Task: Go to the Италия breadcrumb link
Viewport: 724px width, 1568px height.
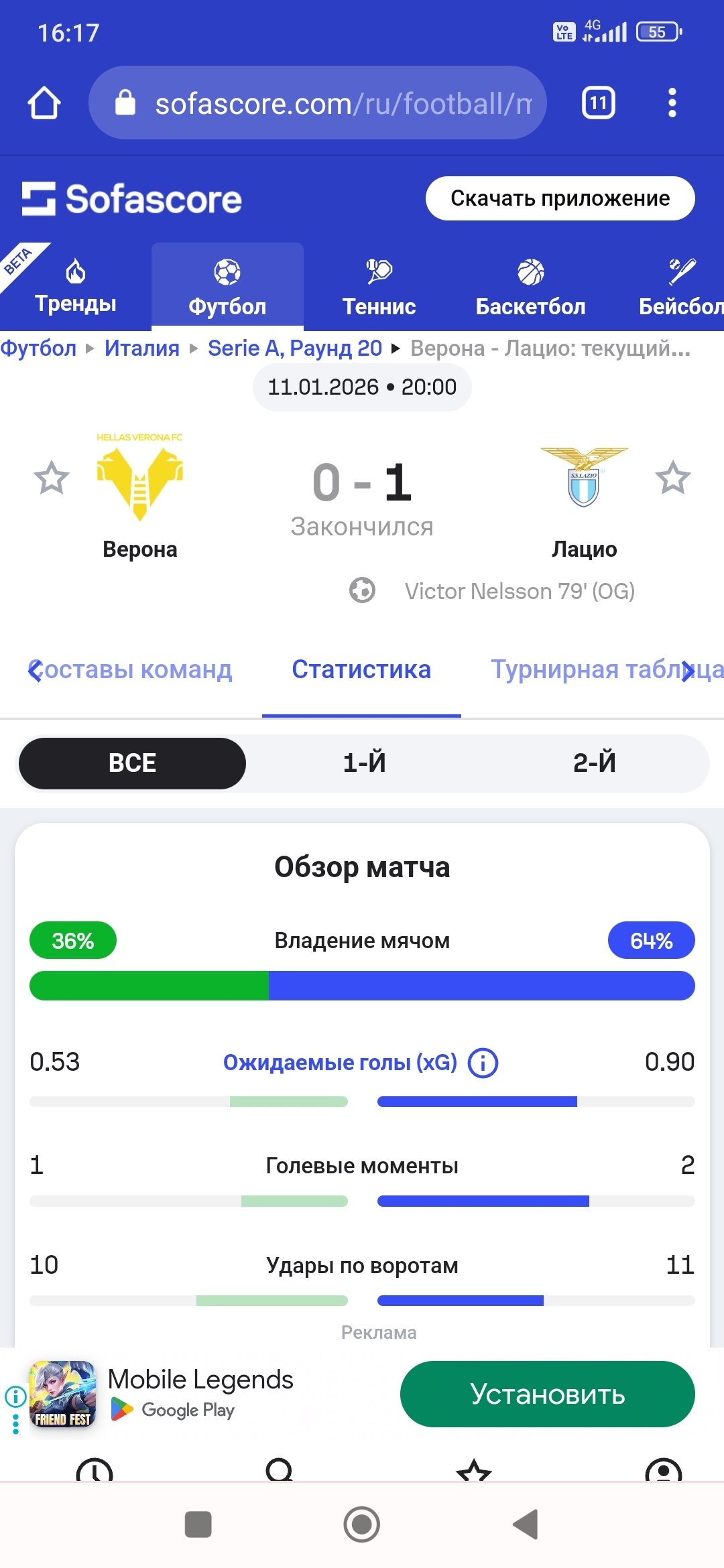Action: (x=141, y=348)
